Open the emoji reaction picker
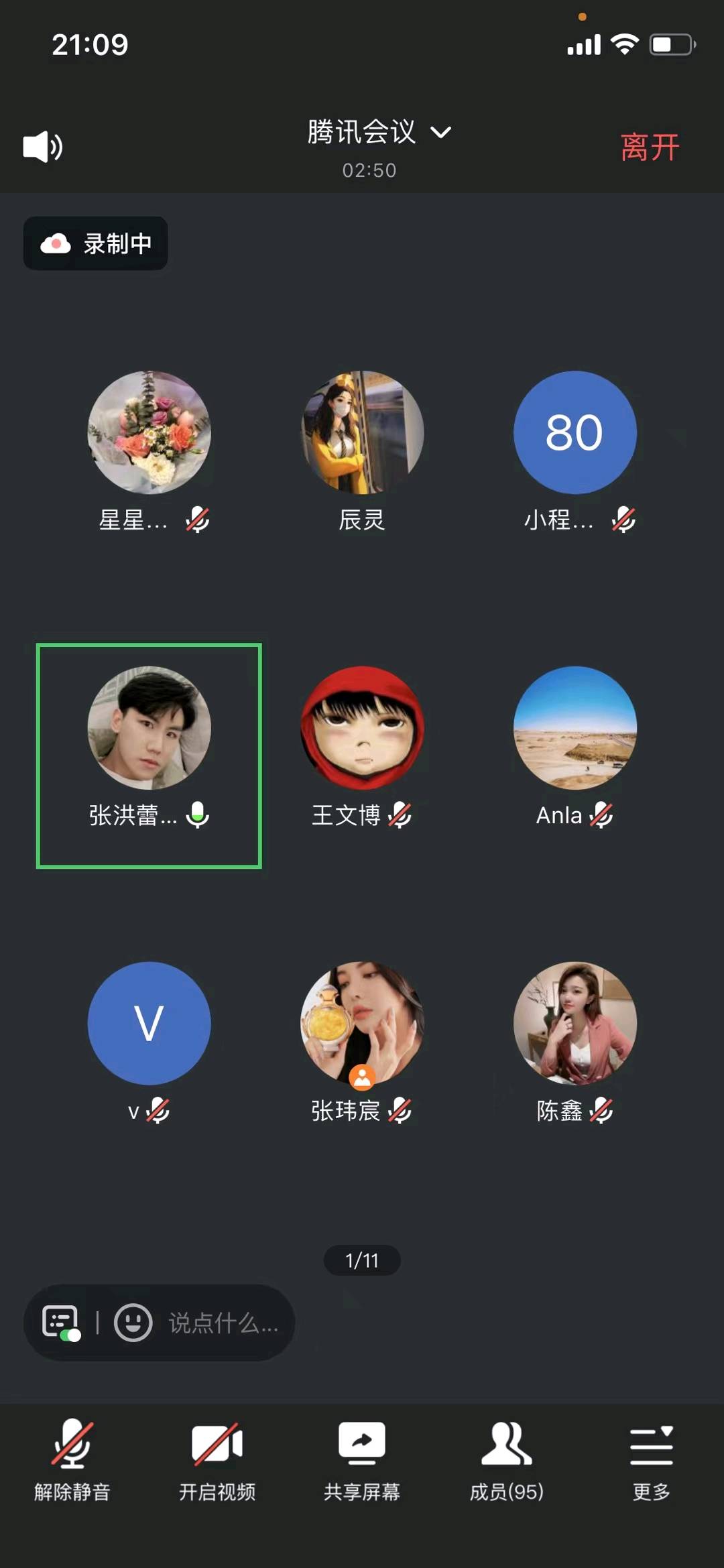The width and height of the screenshot is (724, 1568). click(x=133, y=1323)
